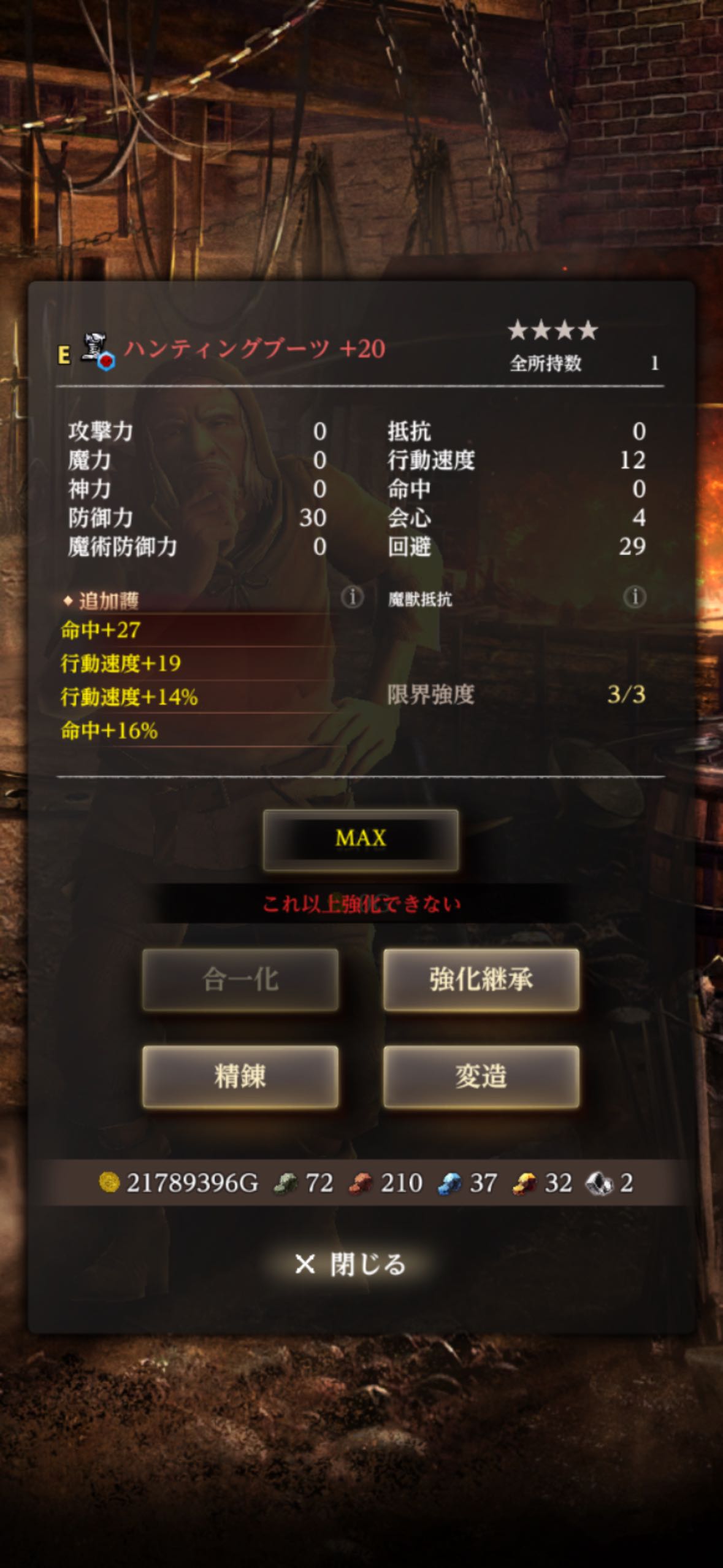Image resolution: width=723 pixels, height=1568 pixels.
Task: Open the 精錬 refine option
Action: 240,1077
